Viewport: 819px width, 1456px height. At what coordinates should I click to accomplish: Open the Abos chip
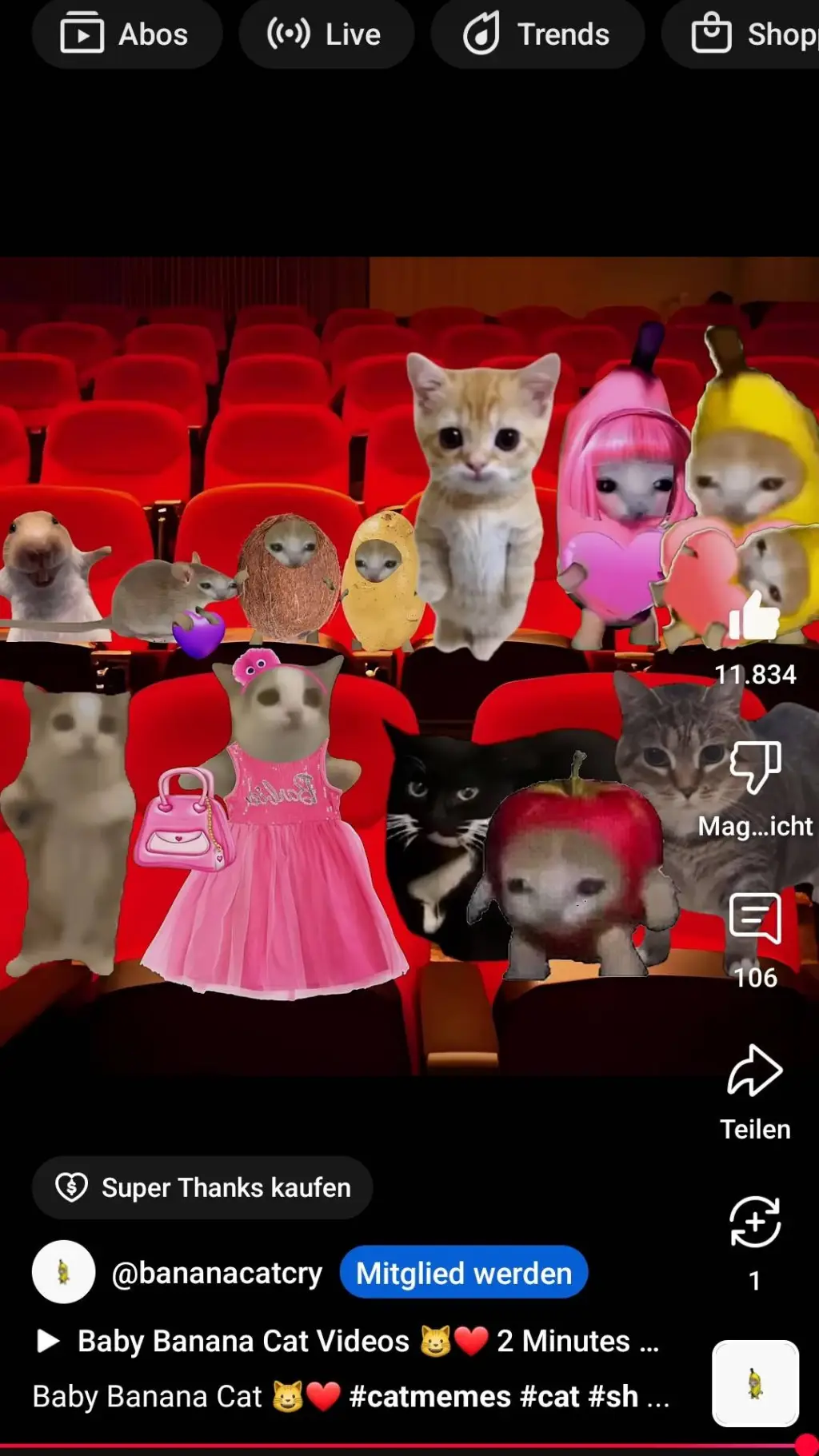point(126,35)
